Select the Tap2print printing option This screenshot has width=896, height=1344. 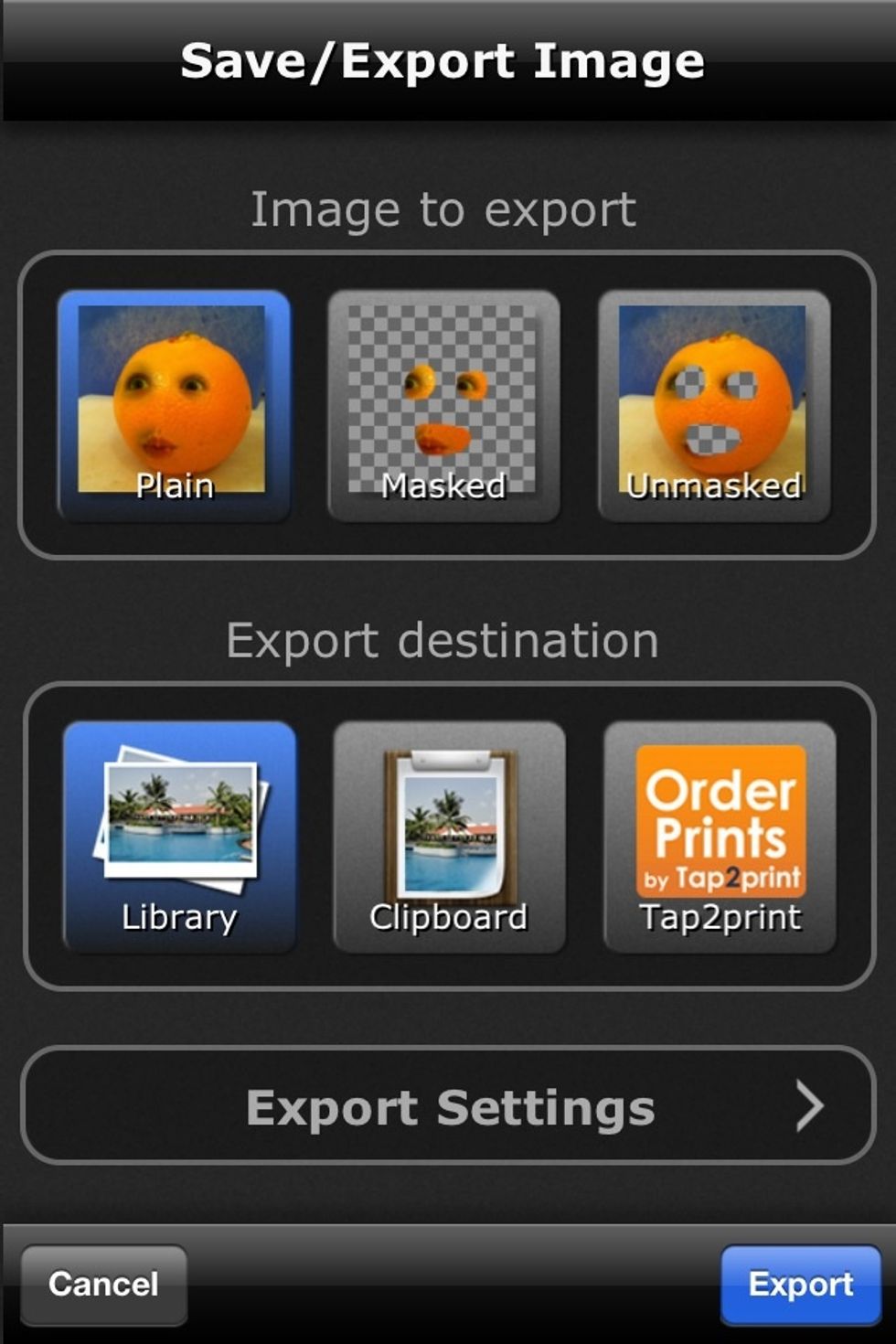click(x=718, y=832)
